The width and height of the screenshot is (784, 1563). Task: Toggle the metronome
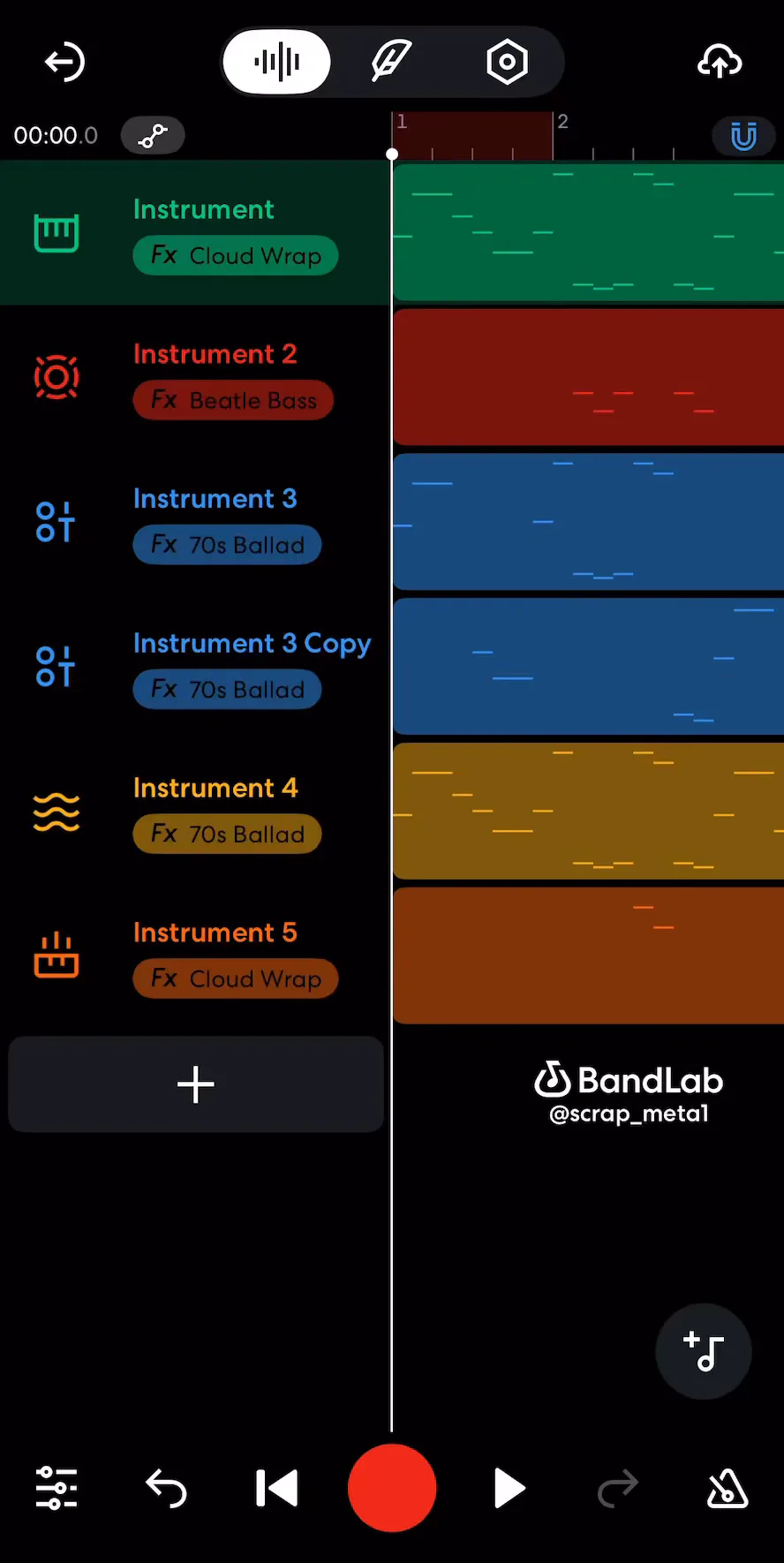727,1488
